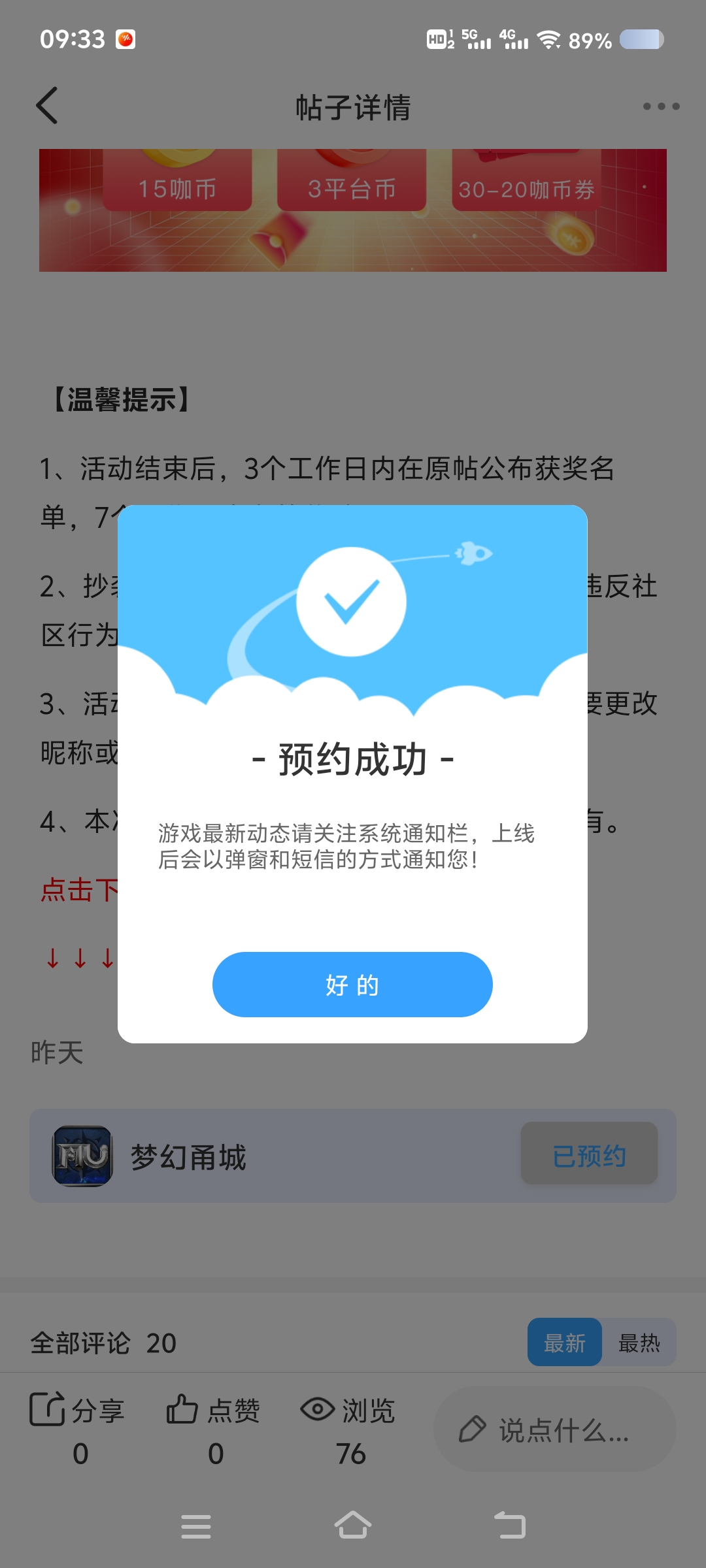
Task: Sort comments by 最新
Action: coord(564,1343)
